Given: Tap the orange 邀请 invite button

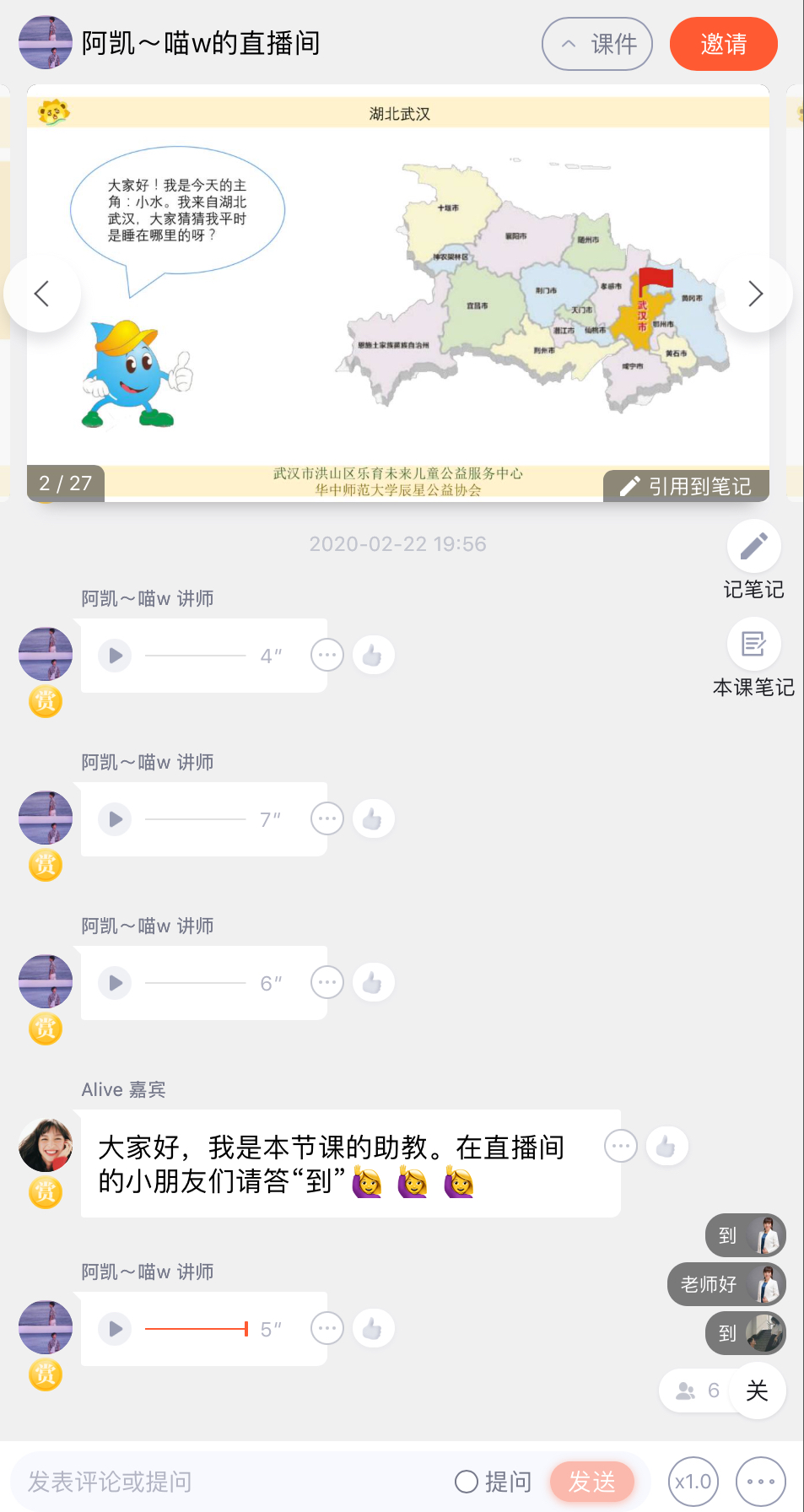Looking at the screenshot, I should pos(723,44).
